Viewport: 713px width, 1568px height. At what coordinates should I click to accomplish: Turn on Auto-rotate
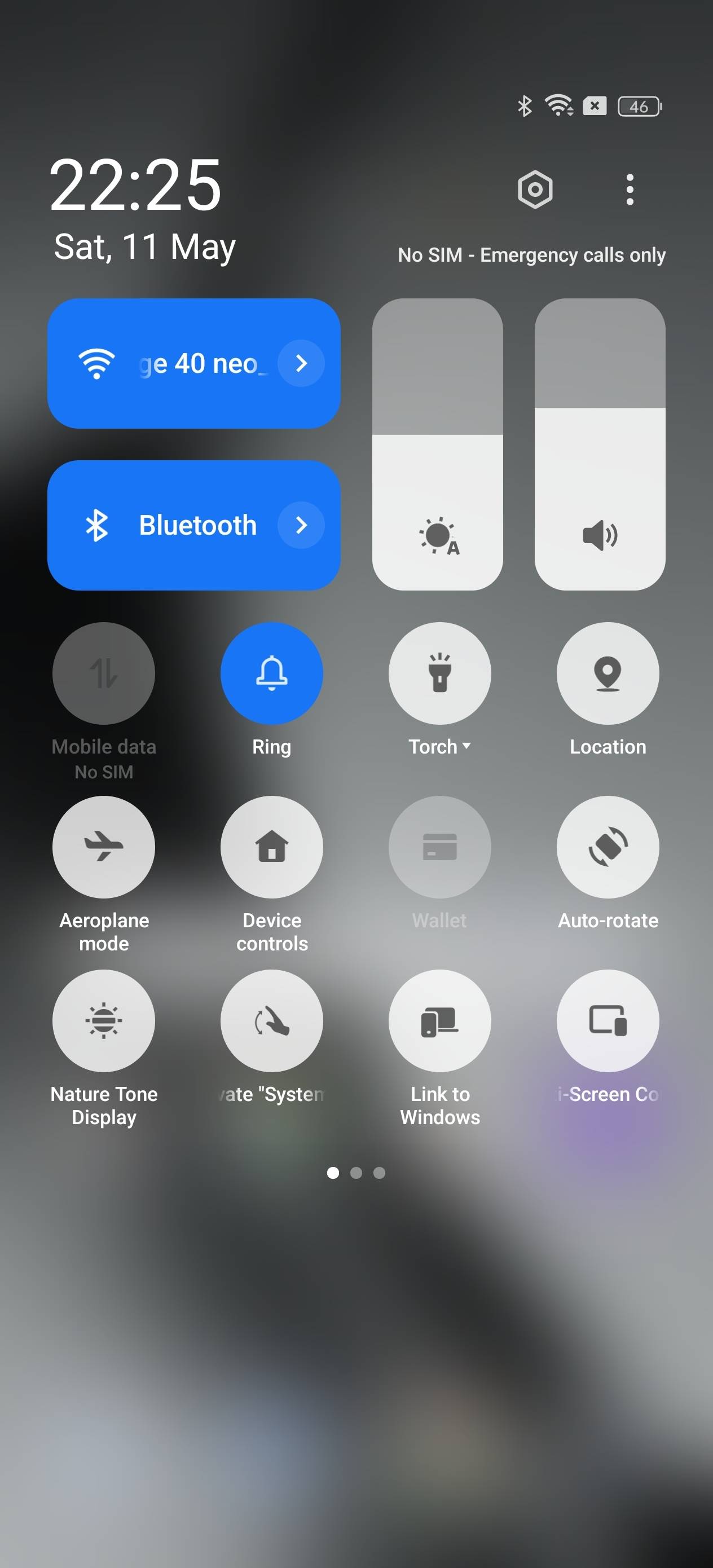coord(608,847)
